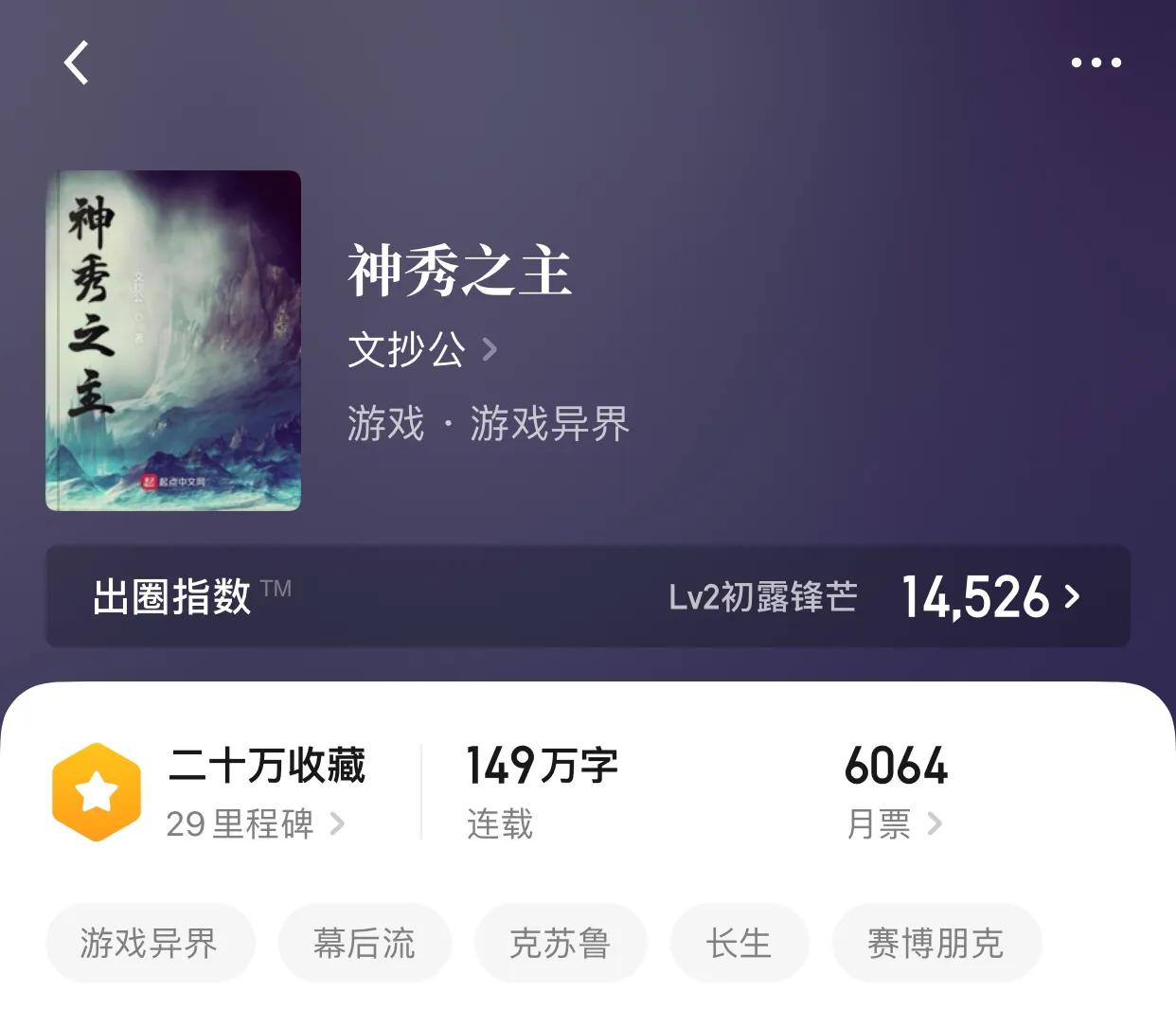
Task: Go back using the top-left arrow
Action: tap(77, 63)
